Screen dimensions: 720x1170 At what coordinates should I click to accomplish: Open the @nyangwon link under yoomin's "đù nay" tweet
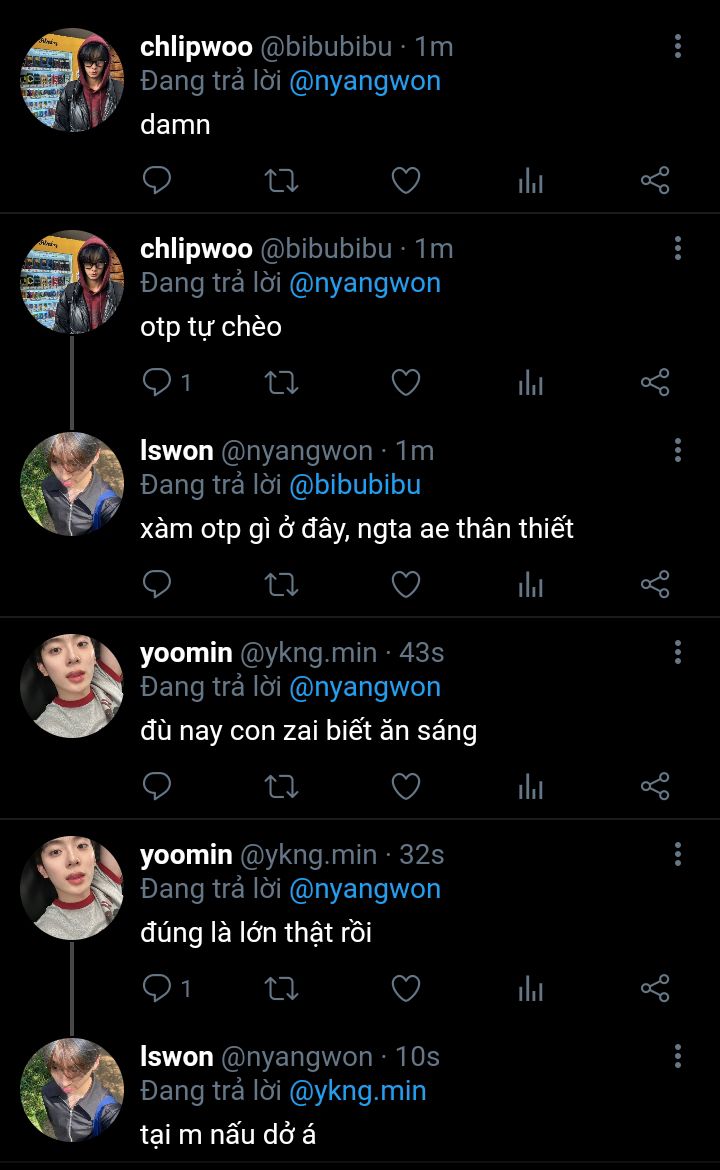[365, 687]
